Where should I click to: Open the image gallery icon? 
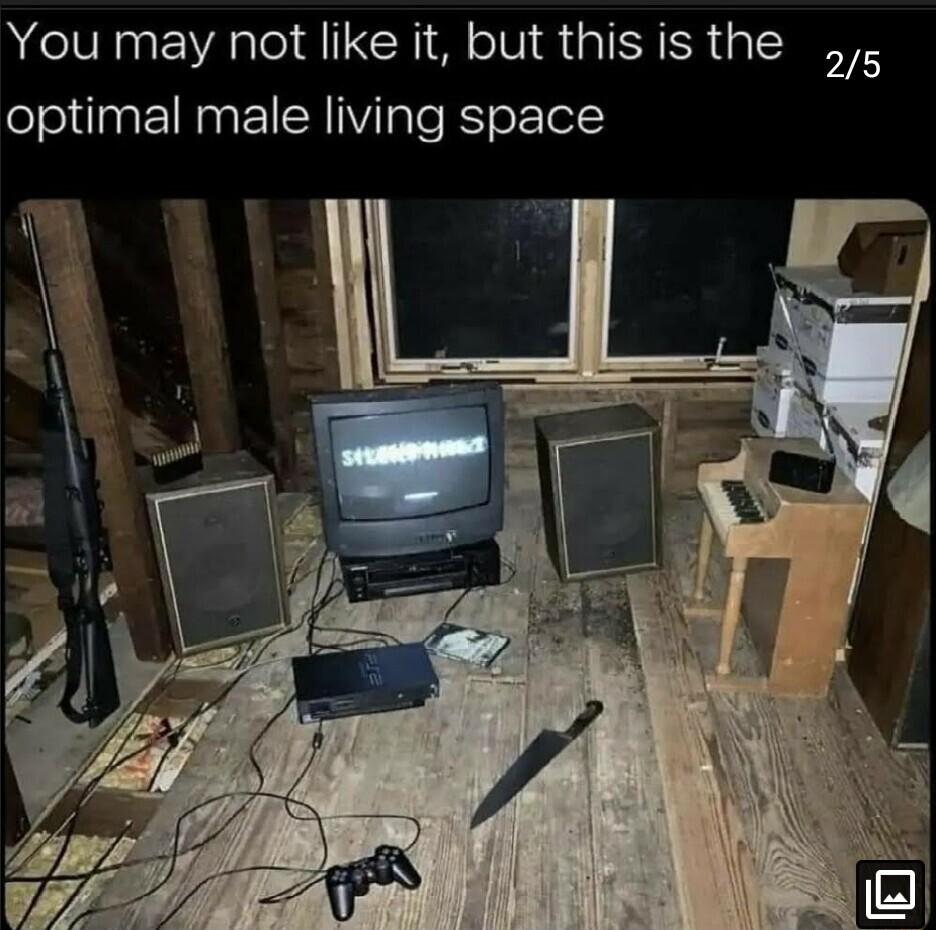tap(890, 892)
